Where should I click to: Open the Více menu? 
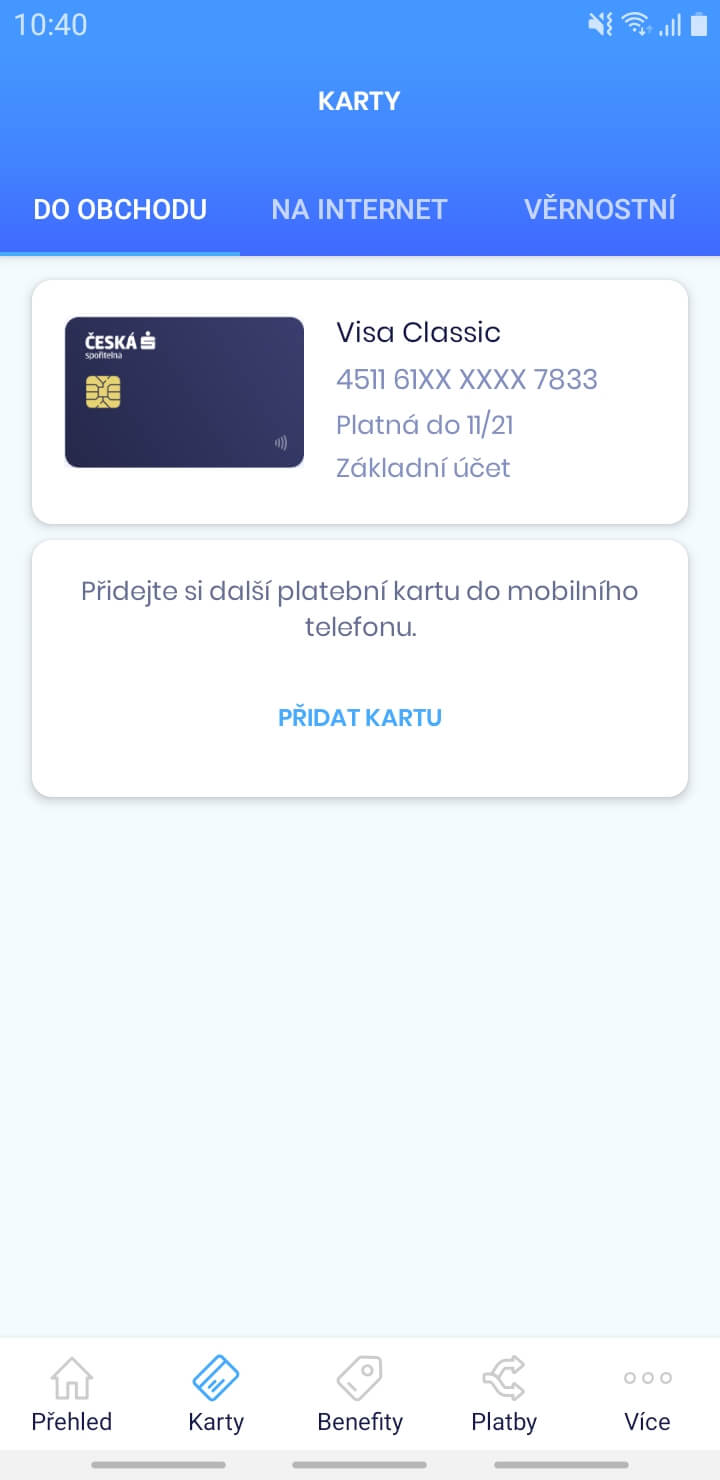(x=647, y=1395)
